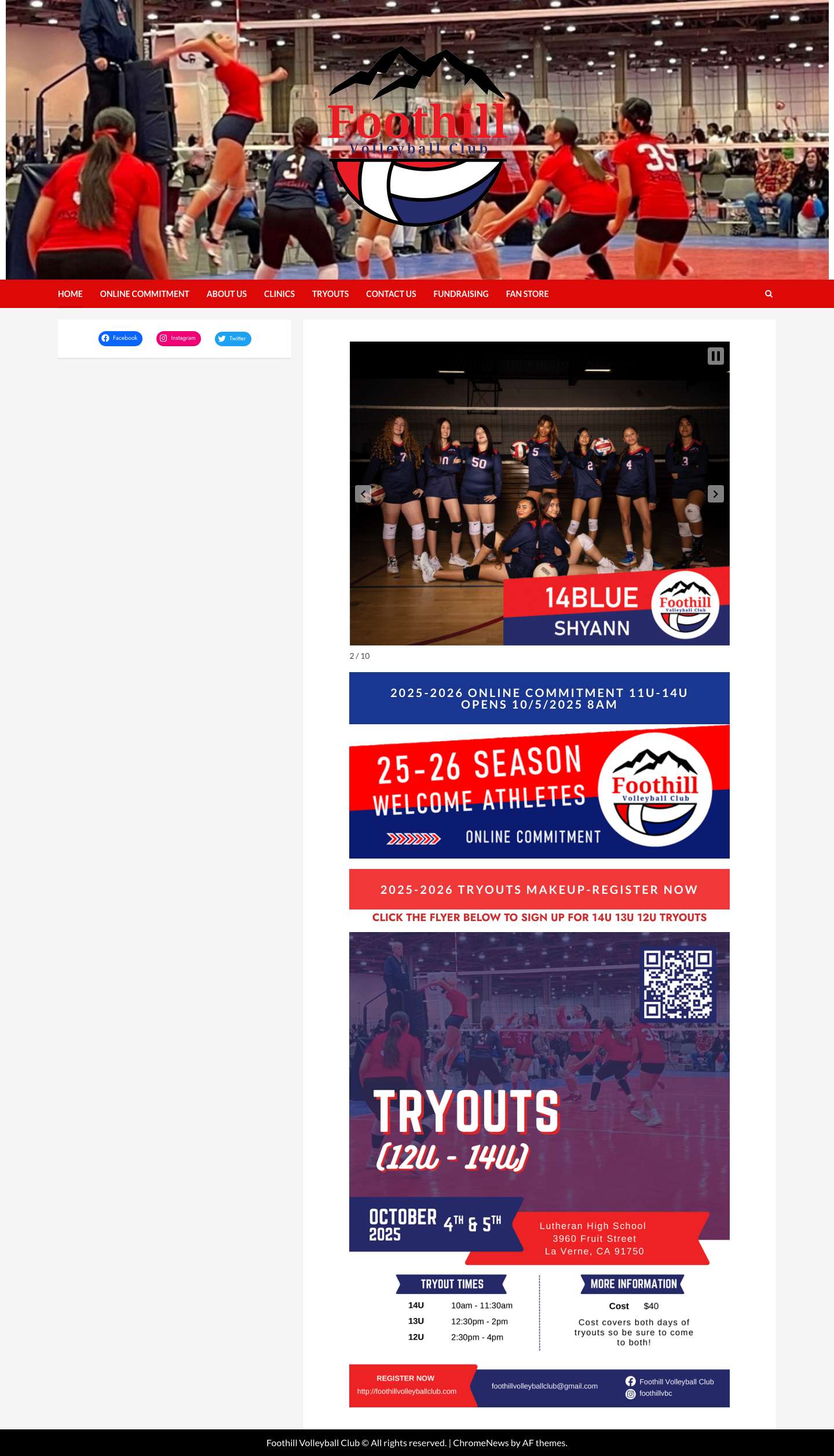Follow the ChromeNews footer link
The image size is (834, 1456).
480,1443
